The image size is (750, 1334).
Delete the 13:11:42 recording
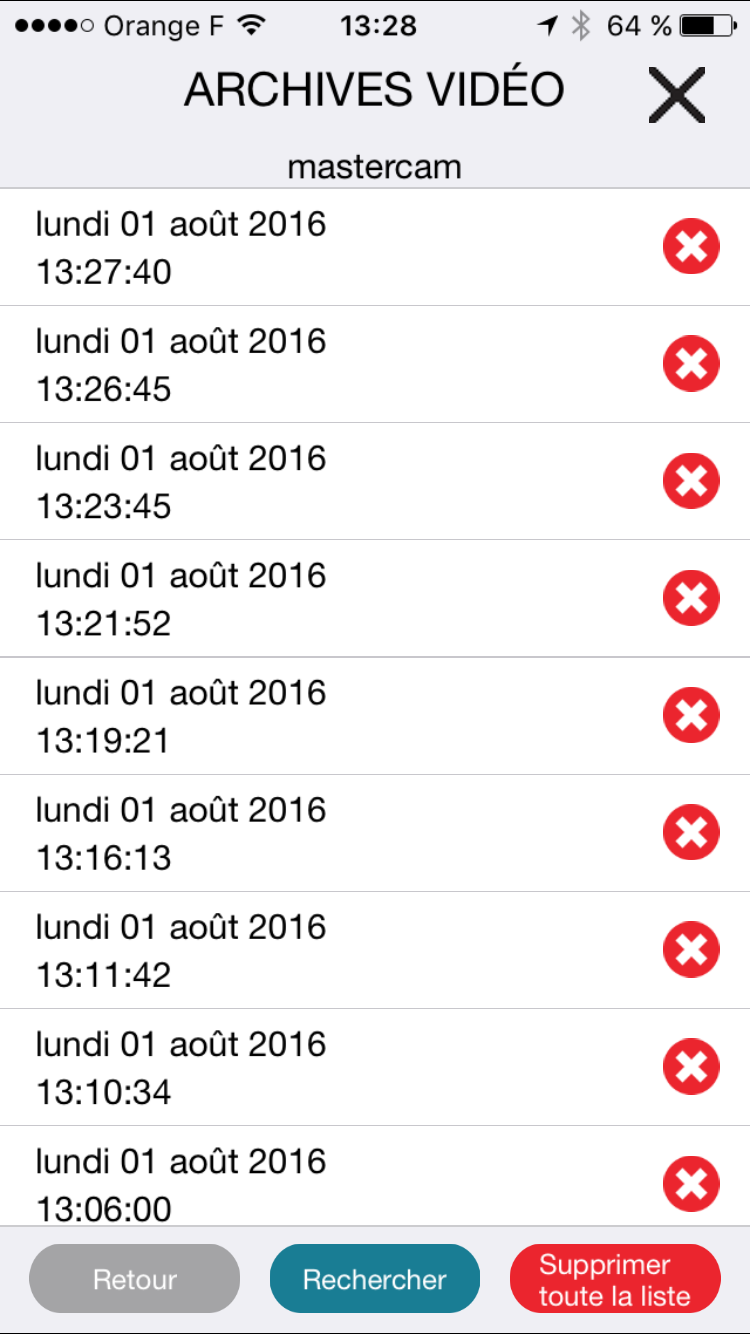(691, 949)
